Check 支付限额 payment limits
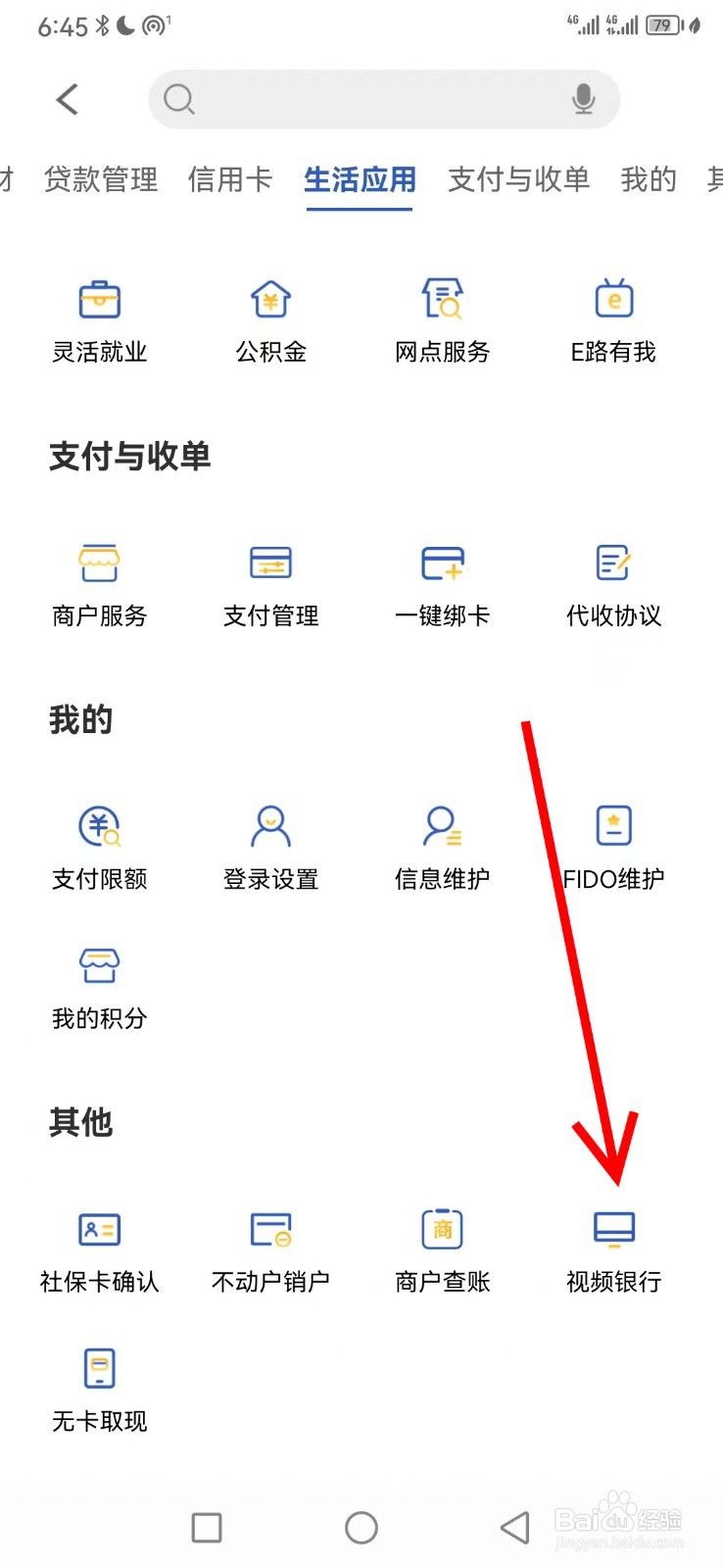This screenshot has width=723, height=1568. coord(98,845)
